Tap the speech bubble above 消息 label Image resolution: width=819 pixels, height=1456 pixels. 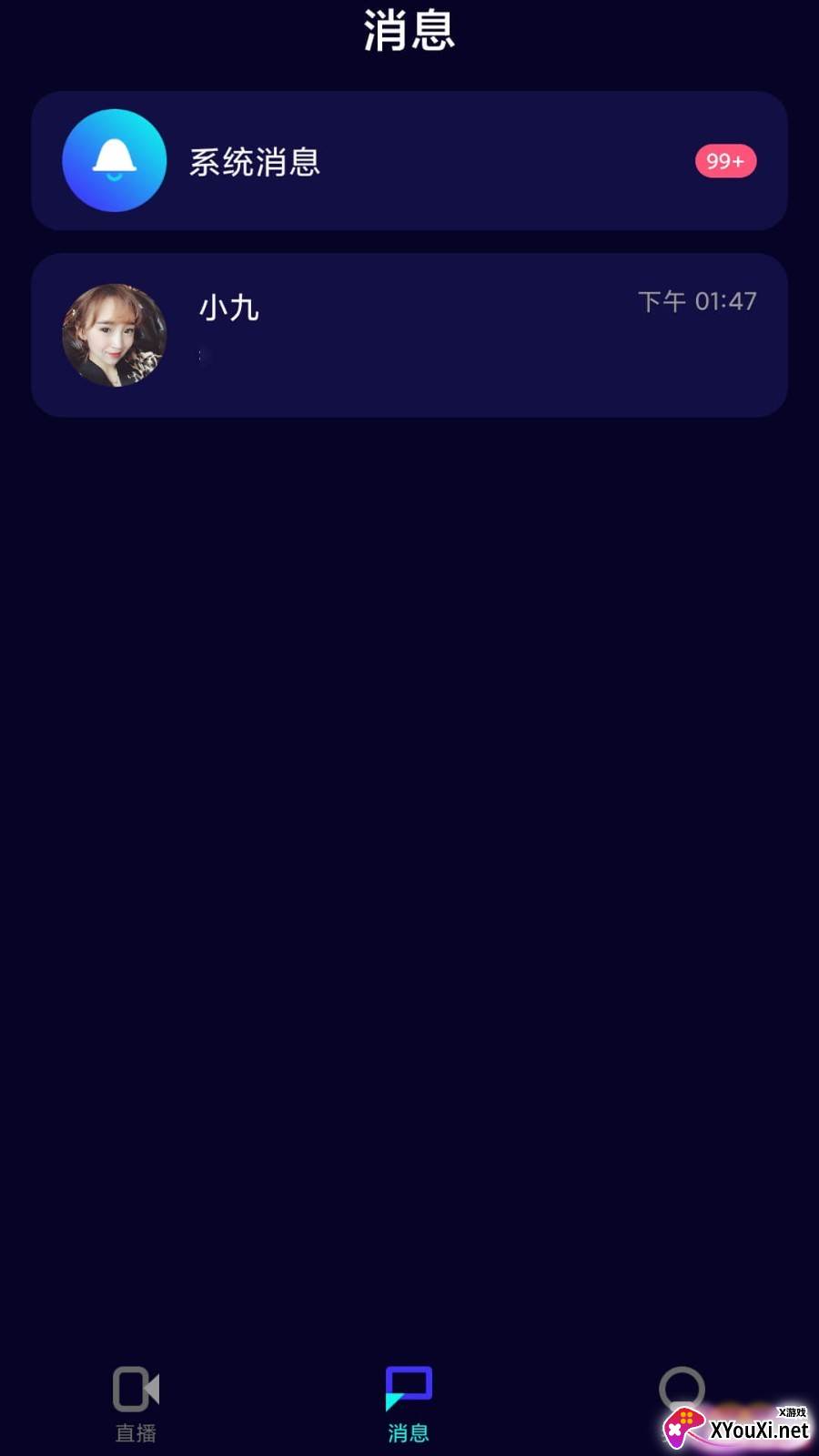409,1387
